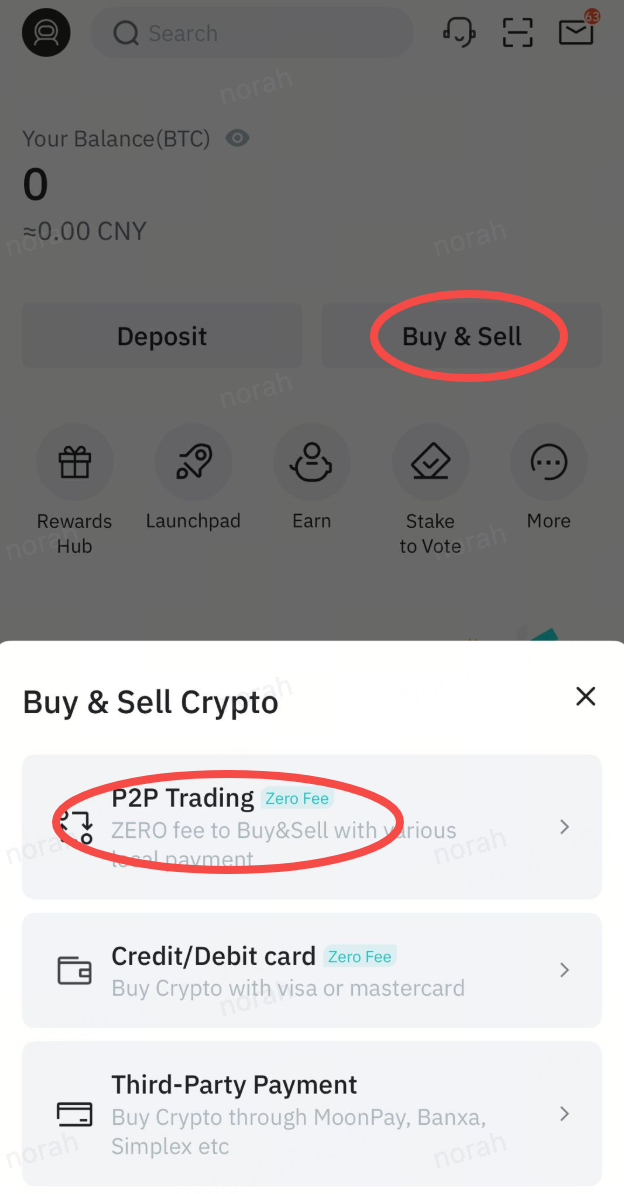Image resolution: width=624 pixels, height=1194 pixels.
Task: Open the search box
Action: (252, 34)
